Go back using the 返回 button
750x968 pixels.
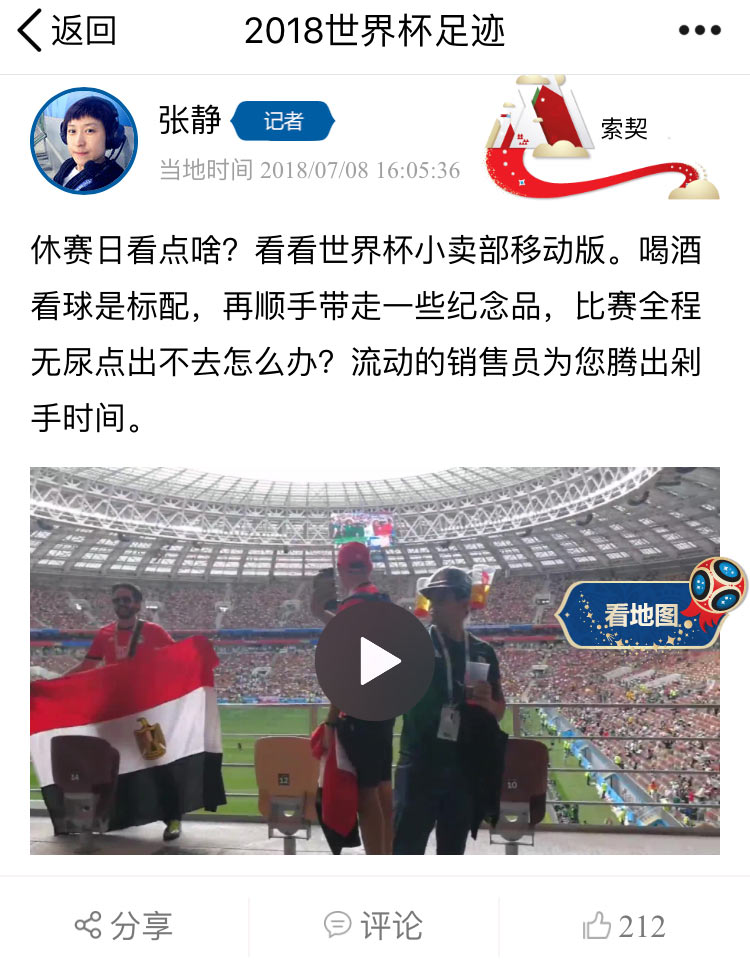[x=66, y=31]
